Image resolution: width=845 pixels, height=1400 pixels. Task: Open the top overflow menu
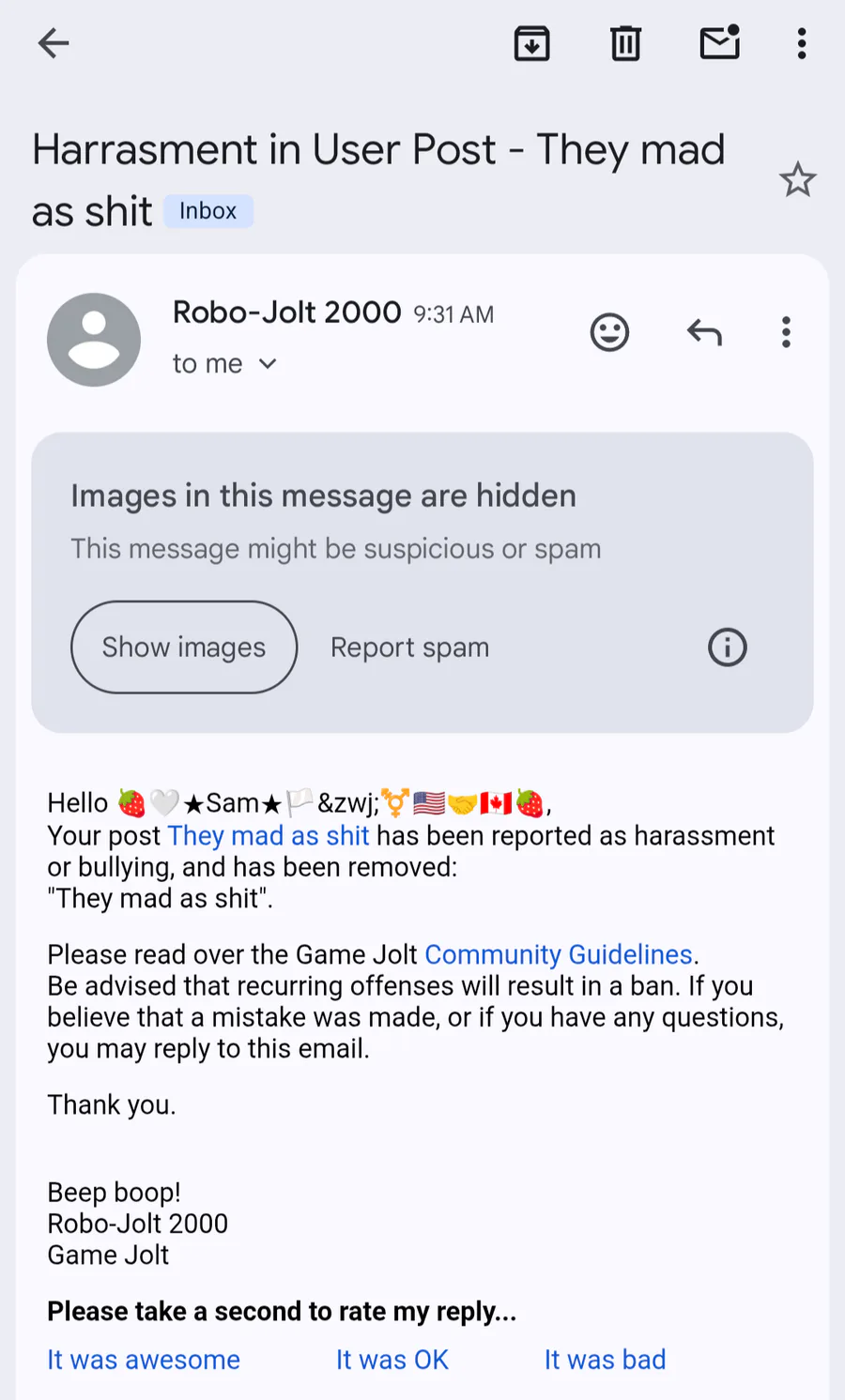click(801, 43)
